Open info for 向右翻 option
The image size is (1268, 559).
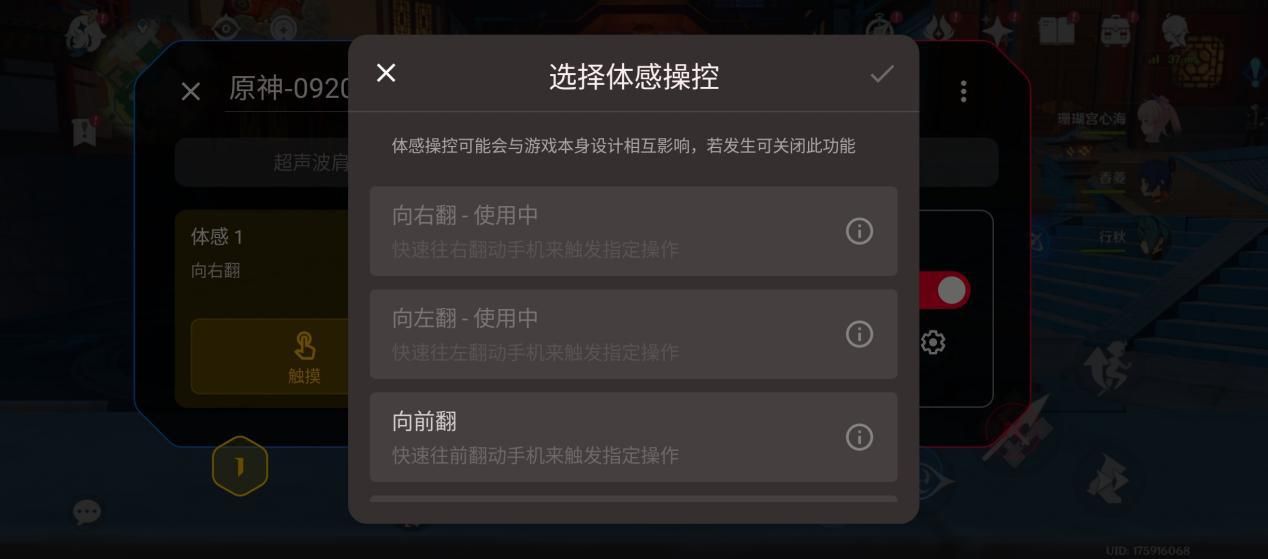[x=859, y=231]
